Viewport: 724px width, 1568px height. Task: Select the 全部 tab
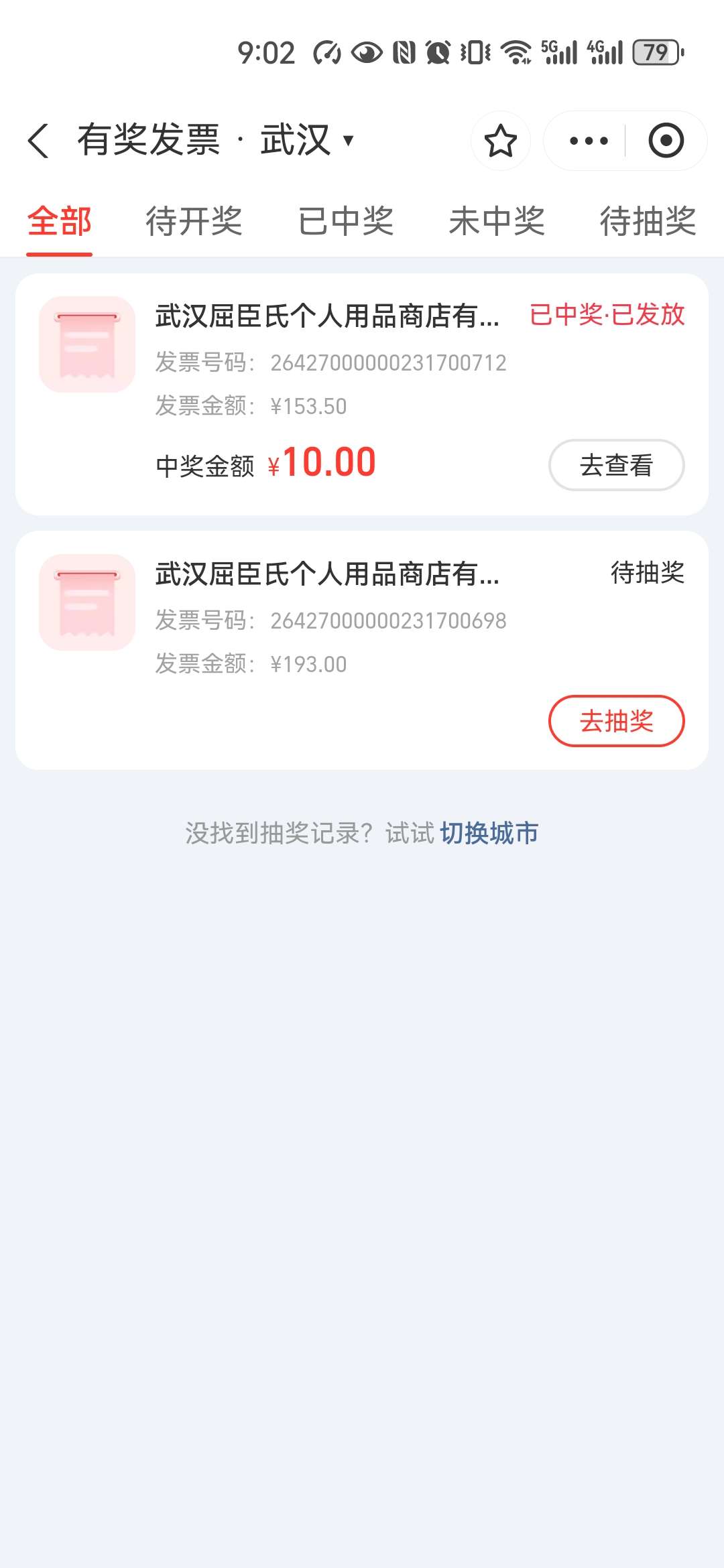point(59,221)
